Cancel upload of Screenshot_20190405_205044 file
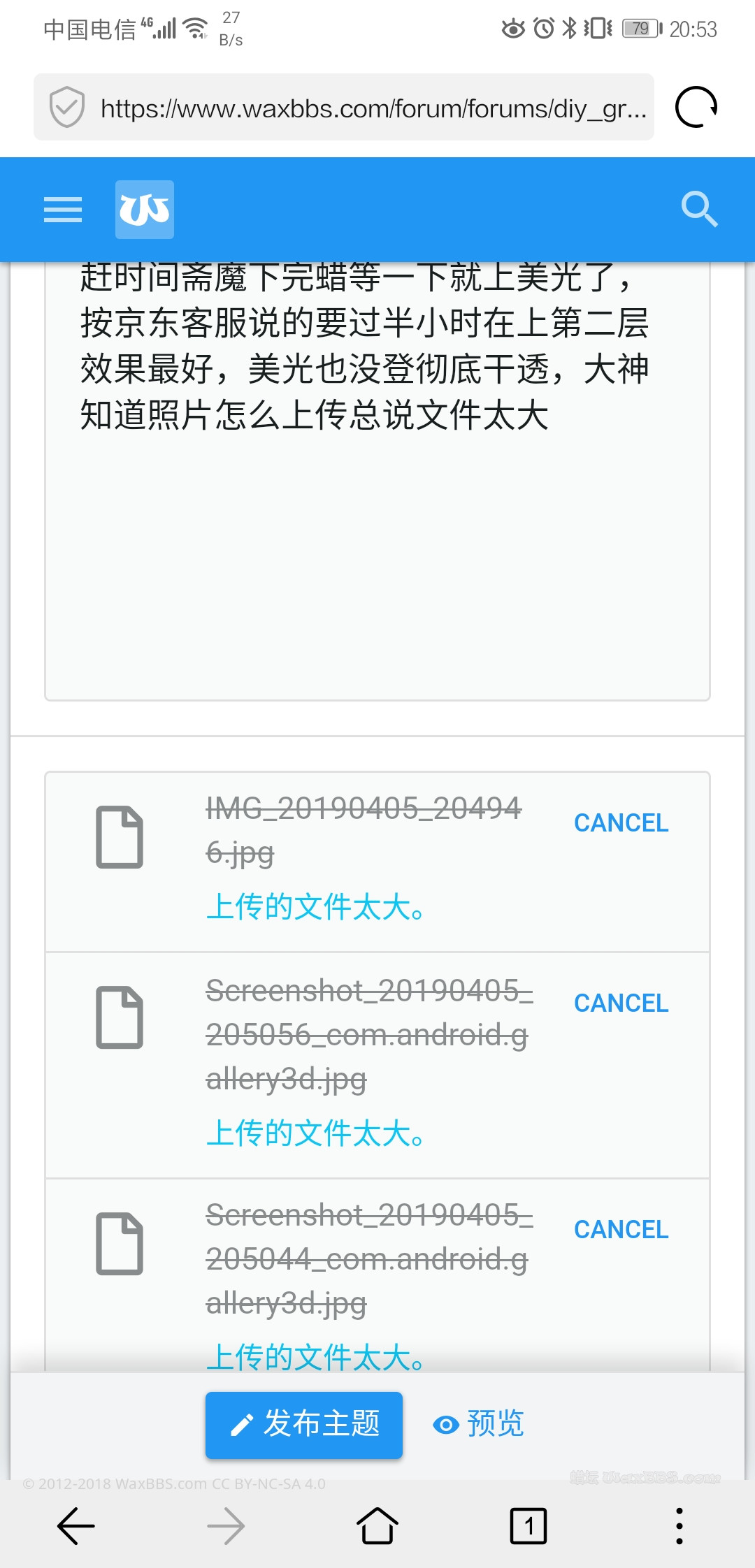Screen dimensions: 755x1568 (621, 1230)
